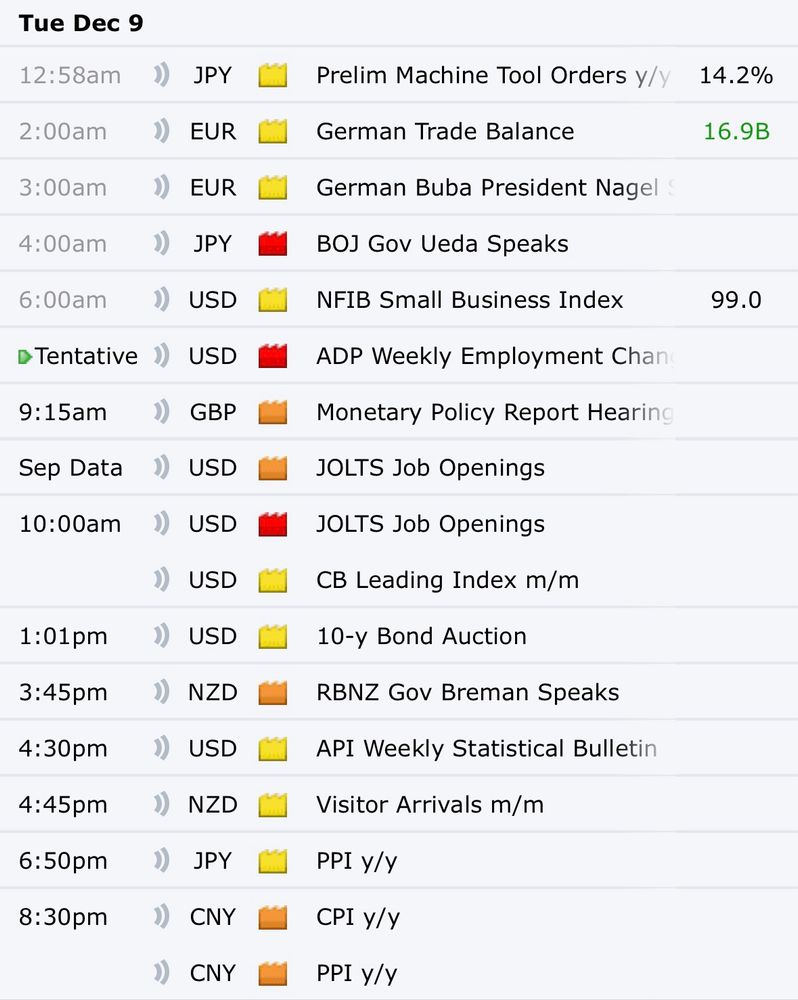Tap the alert sound icon beside BOJ Gov Ueda Speaks
This screenshot has width=798, height=1000.
[161, 244]
